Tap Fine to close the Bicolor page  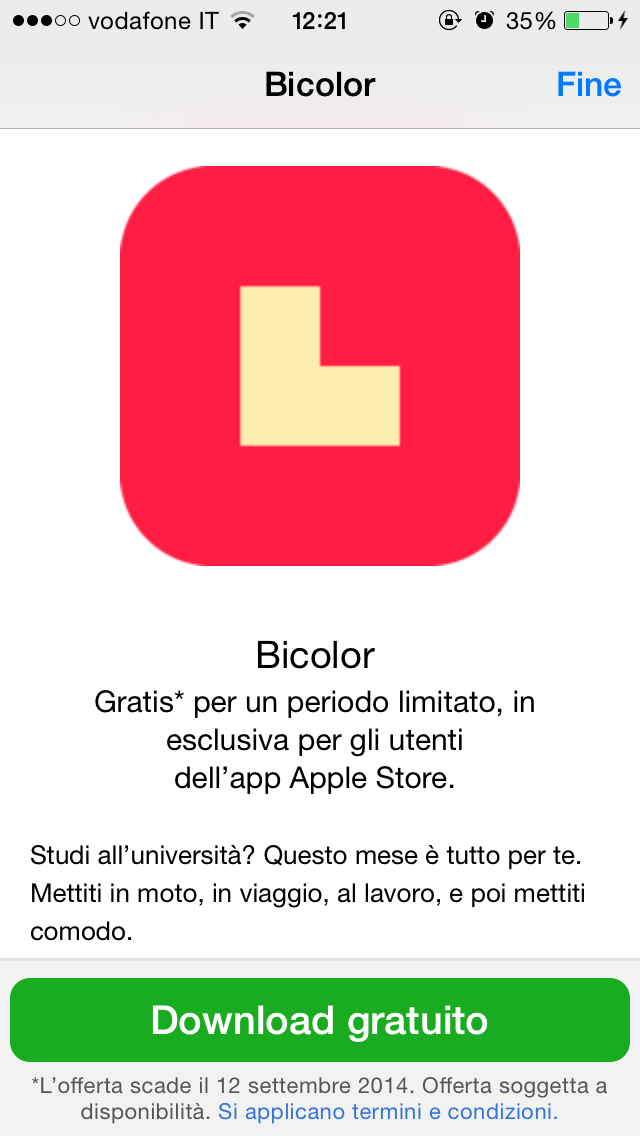click(x=589, y=85)
